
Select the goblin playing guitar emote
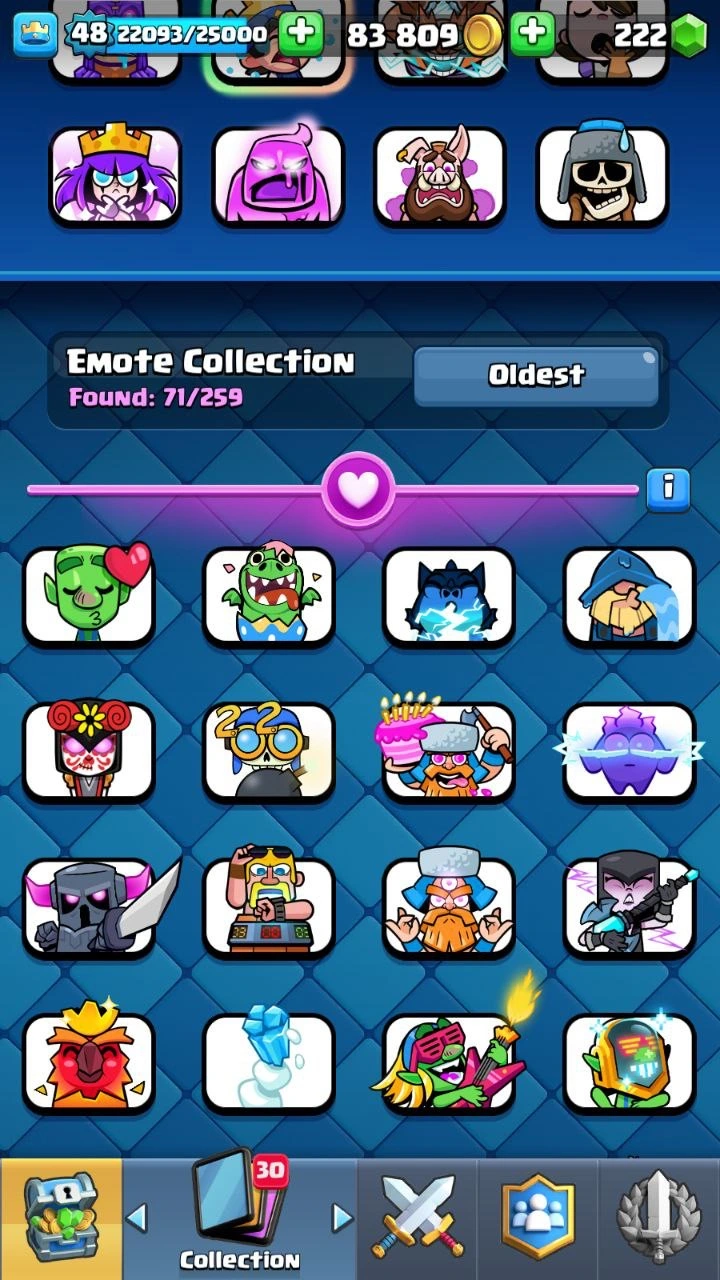[449, 1062]
